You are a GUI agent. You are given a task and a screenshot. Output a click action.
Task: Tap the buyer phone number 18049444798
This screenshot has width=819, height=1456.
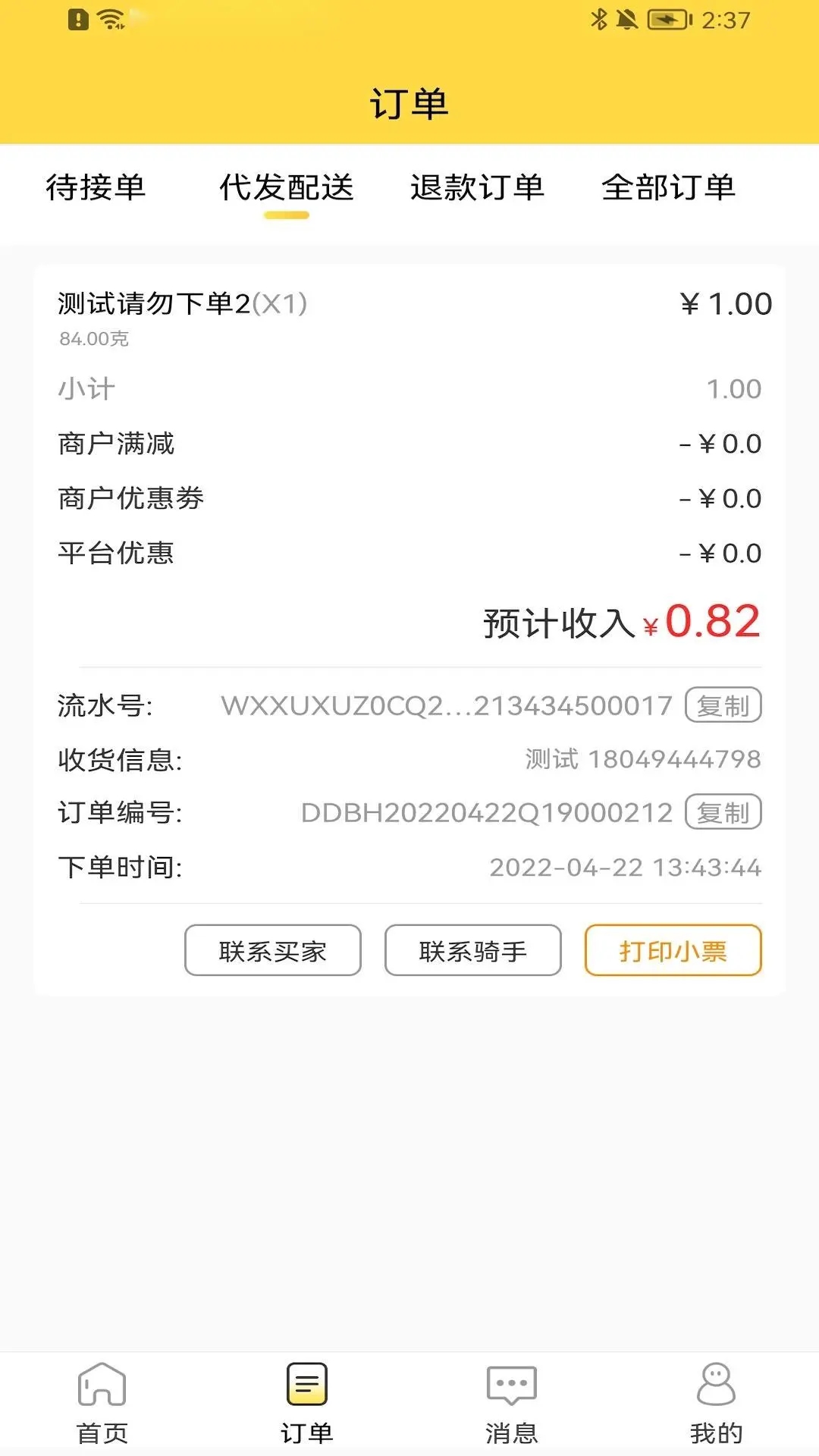(676, 759)
